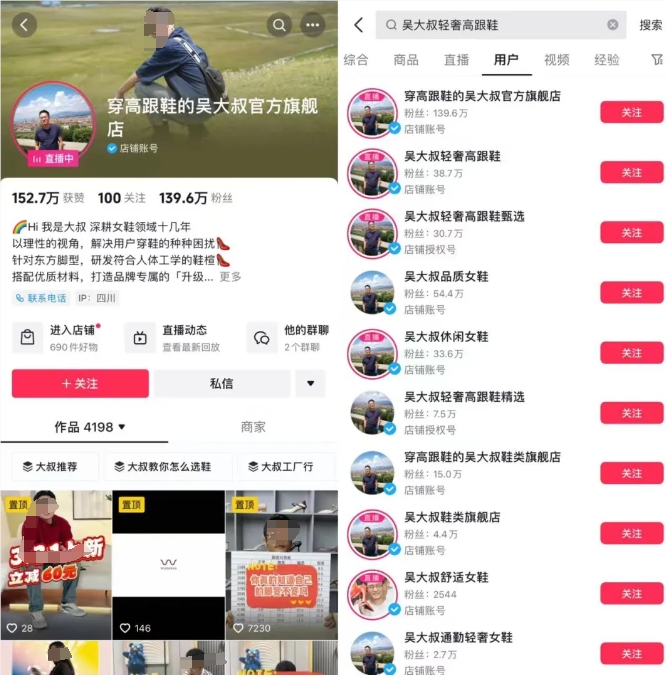Switch to the 商家 tab
The width and height of the screenshot is (667, 678).
[253, 427]
